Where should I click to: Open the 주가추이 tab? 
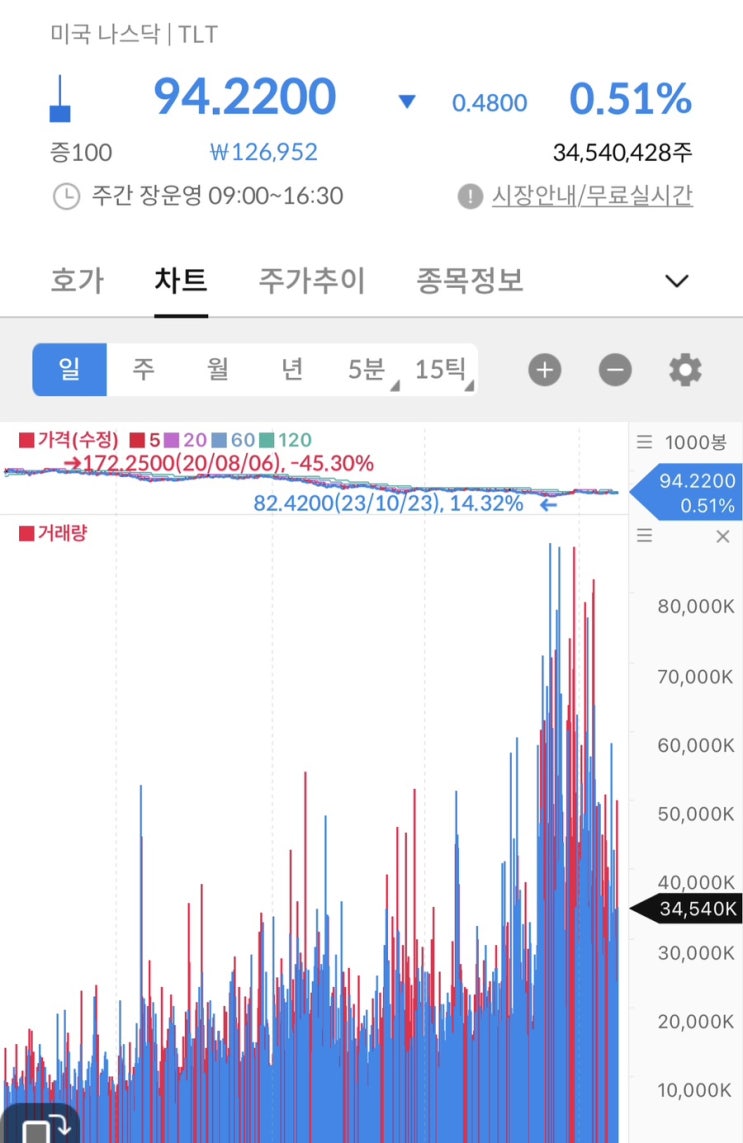312,281
